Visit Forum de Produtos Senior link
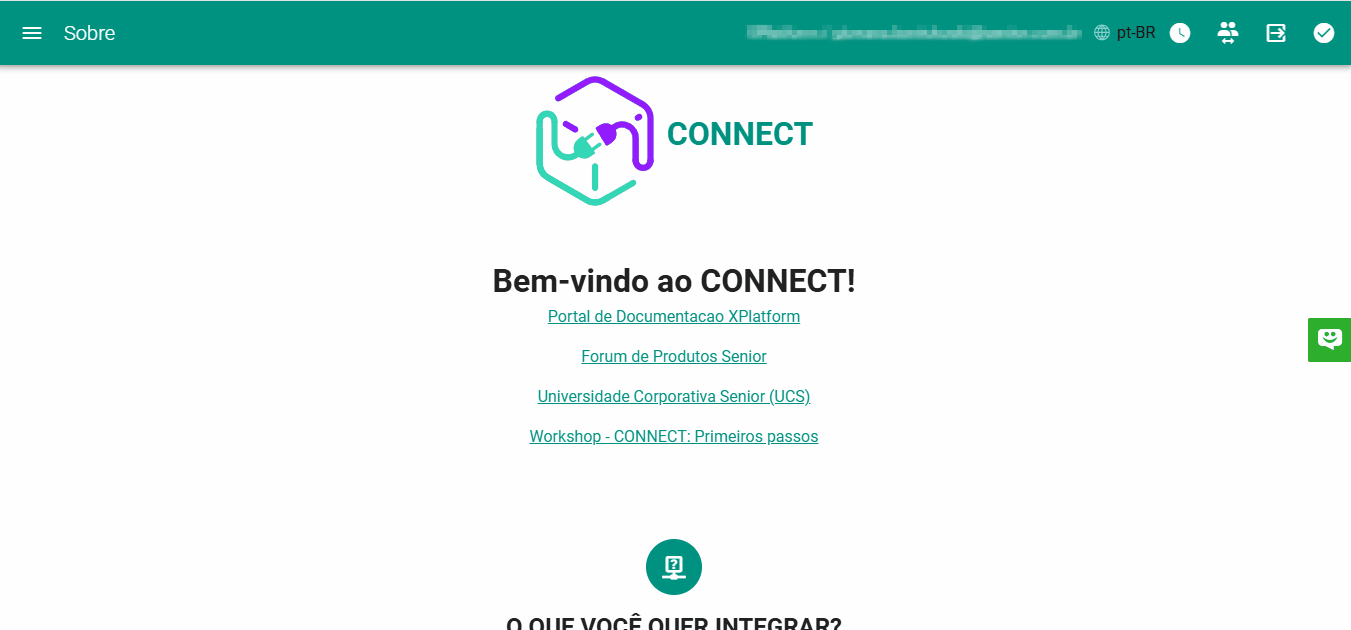 click(x=674, y=356)
